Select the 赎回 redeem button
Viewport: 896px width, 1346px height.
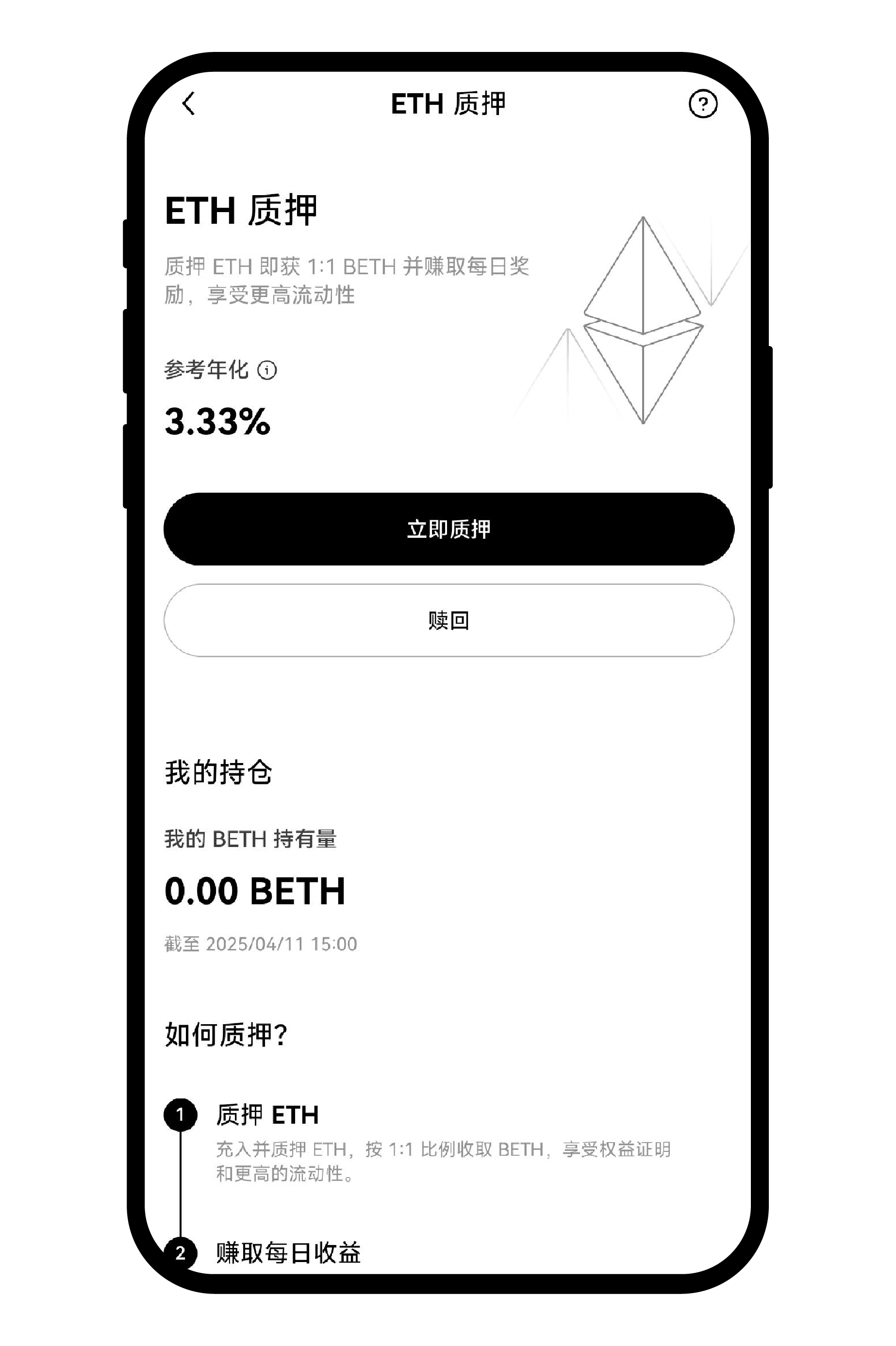(448, 620)
